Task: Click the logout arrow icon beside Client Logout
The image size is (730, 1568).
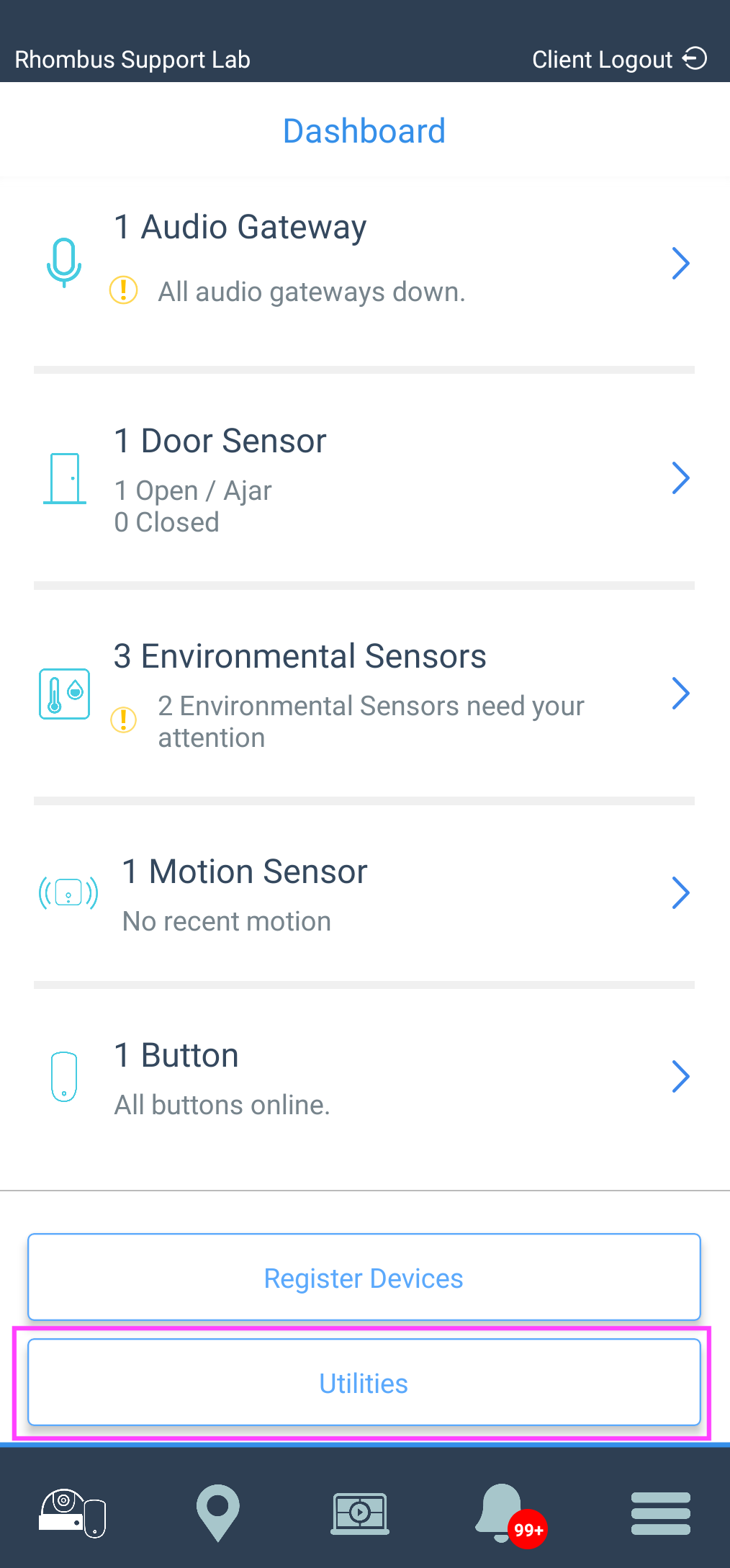Action: (x=694, y=59)
